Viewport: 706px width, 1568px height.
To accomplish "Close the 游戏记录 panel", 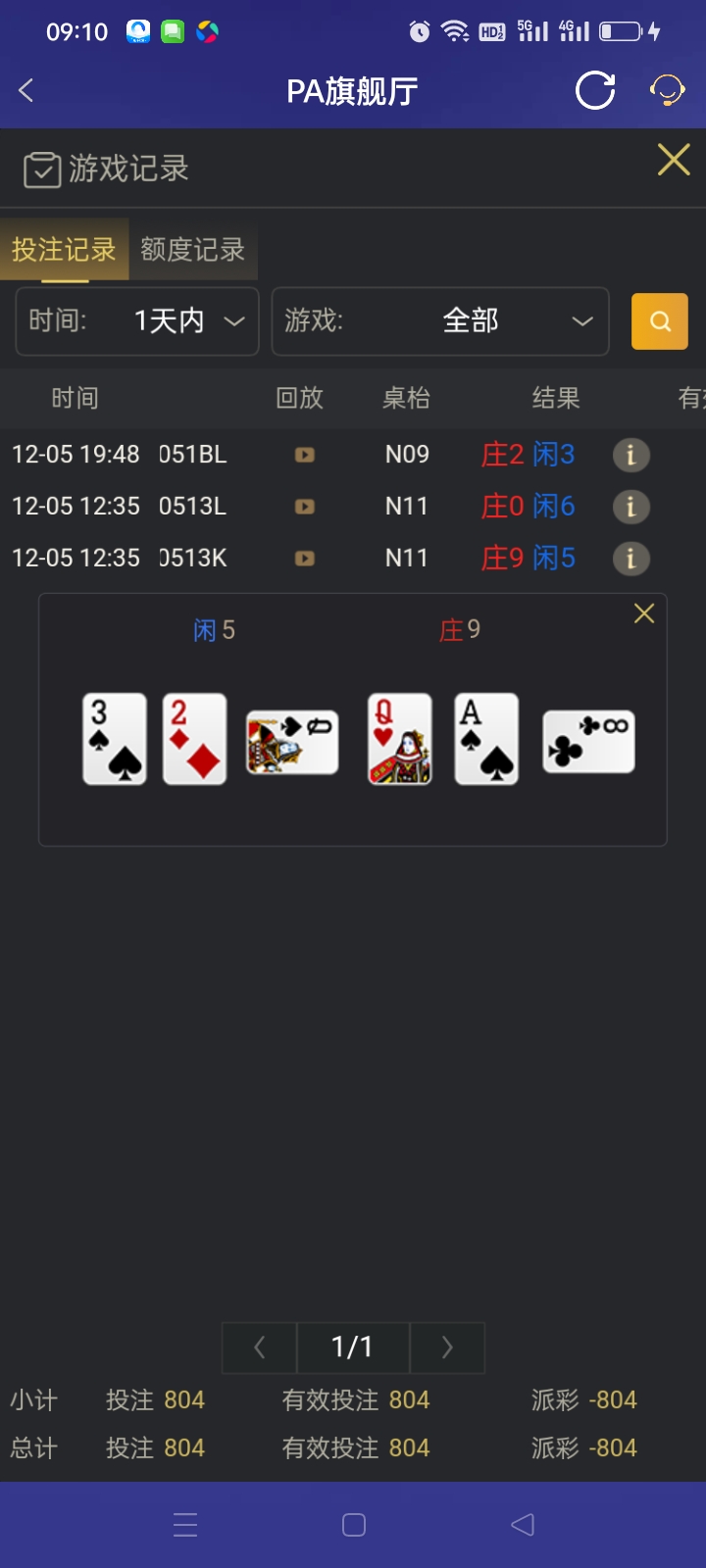I will pyautogui.click(x=674, y=160).
